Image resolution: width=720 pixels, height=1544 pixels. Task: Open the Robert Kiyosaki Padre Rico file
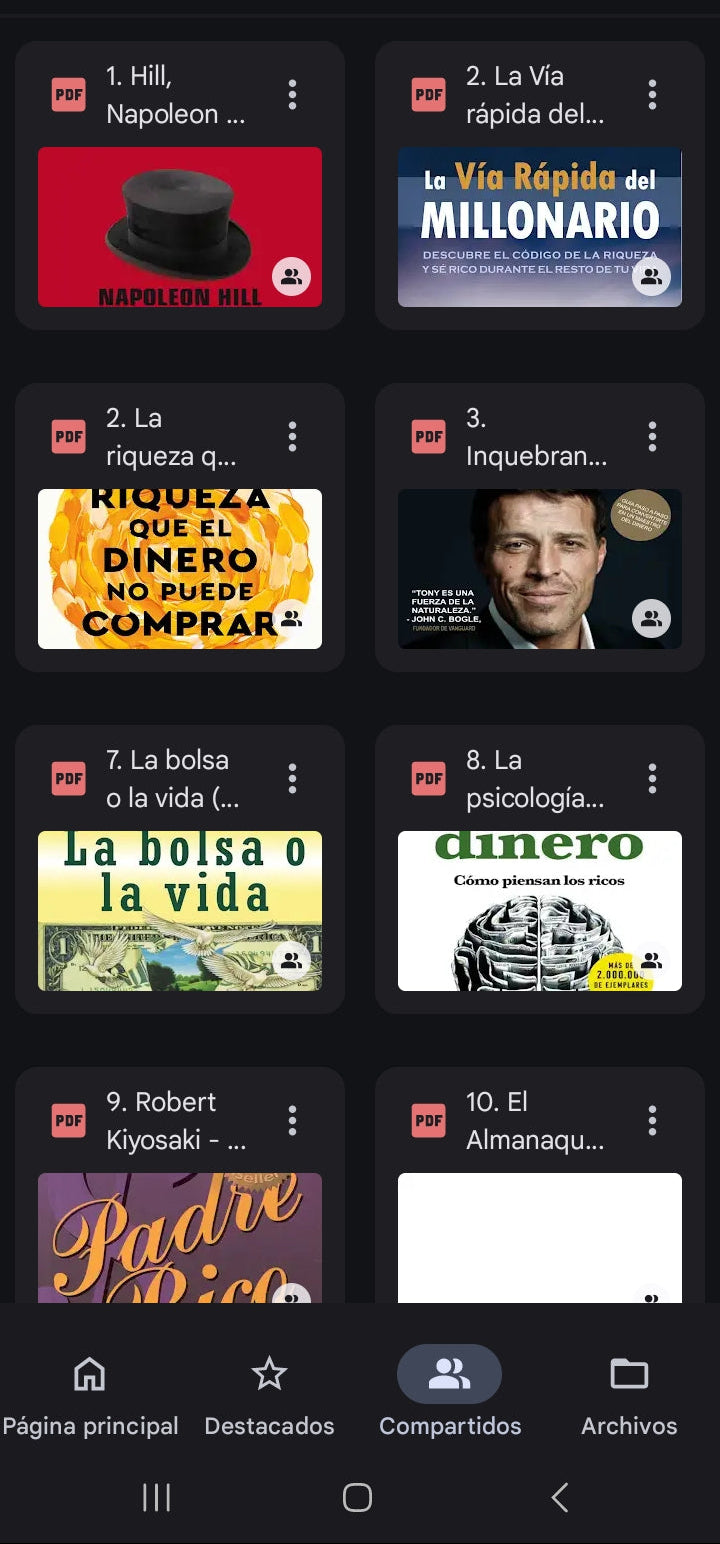180,1238
